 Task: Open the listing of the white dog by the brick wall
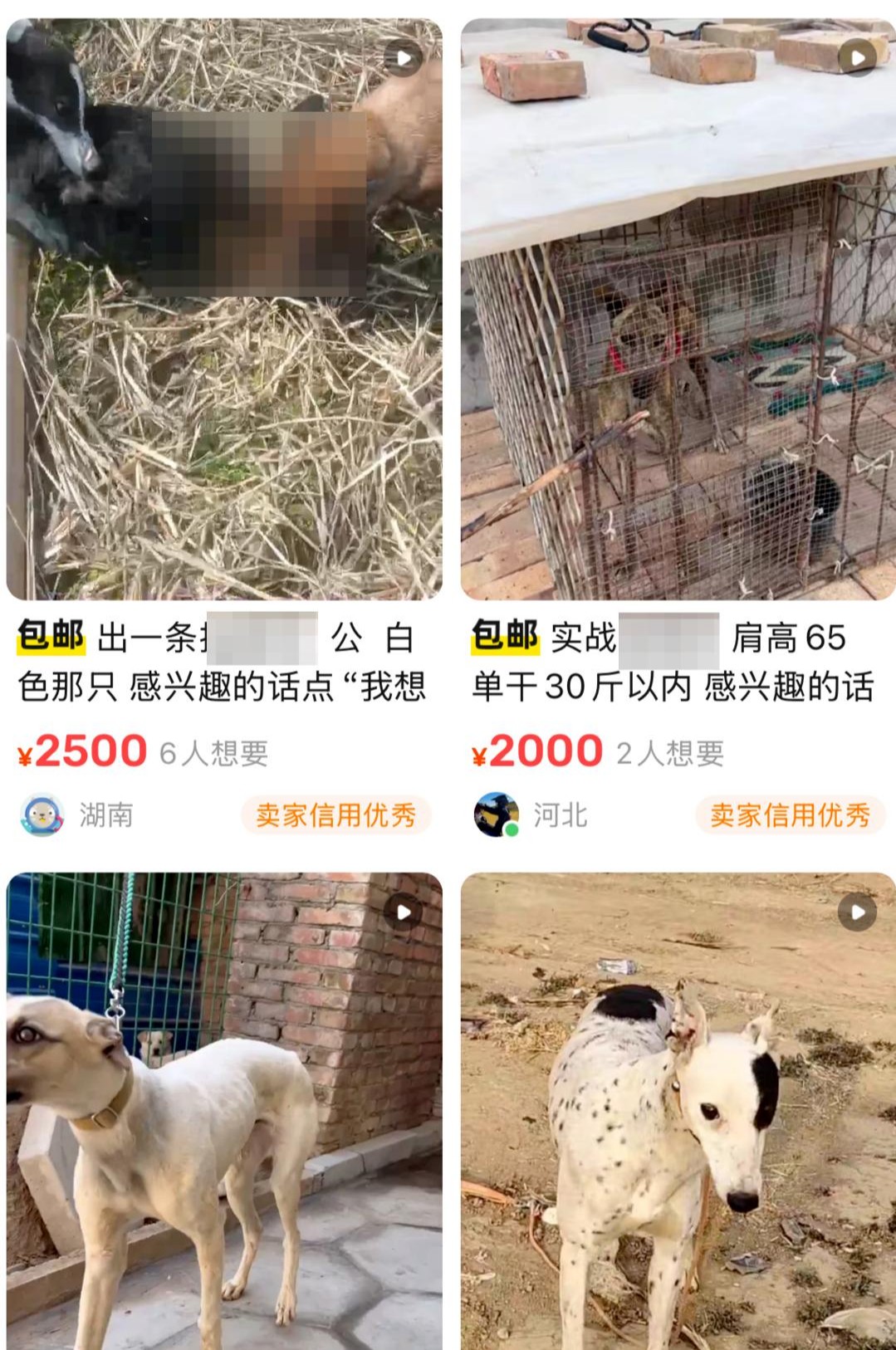[224, 1113]
